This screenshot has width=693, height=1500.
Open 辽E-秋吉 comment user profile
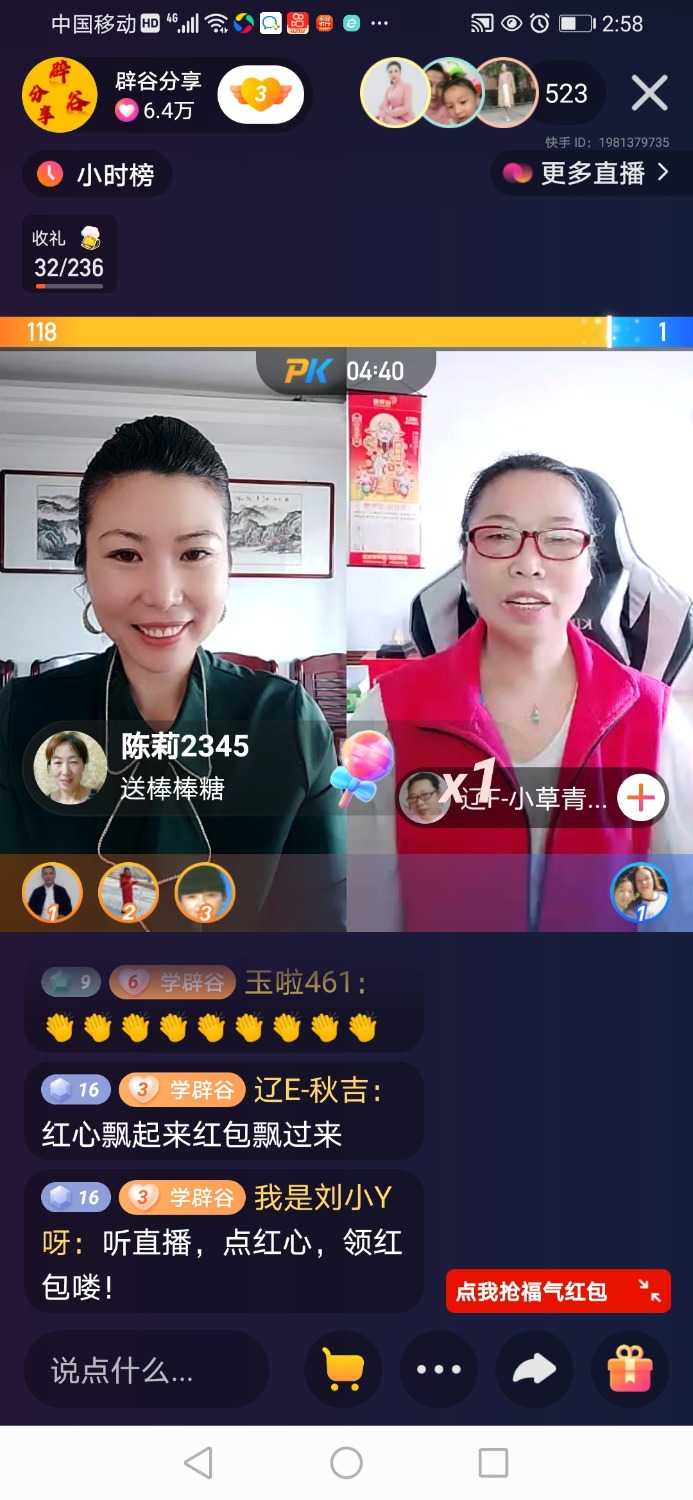317,1089
